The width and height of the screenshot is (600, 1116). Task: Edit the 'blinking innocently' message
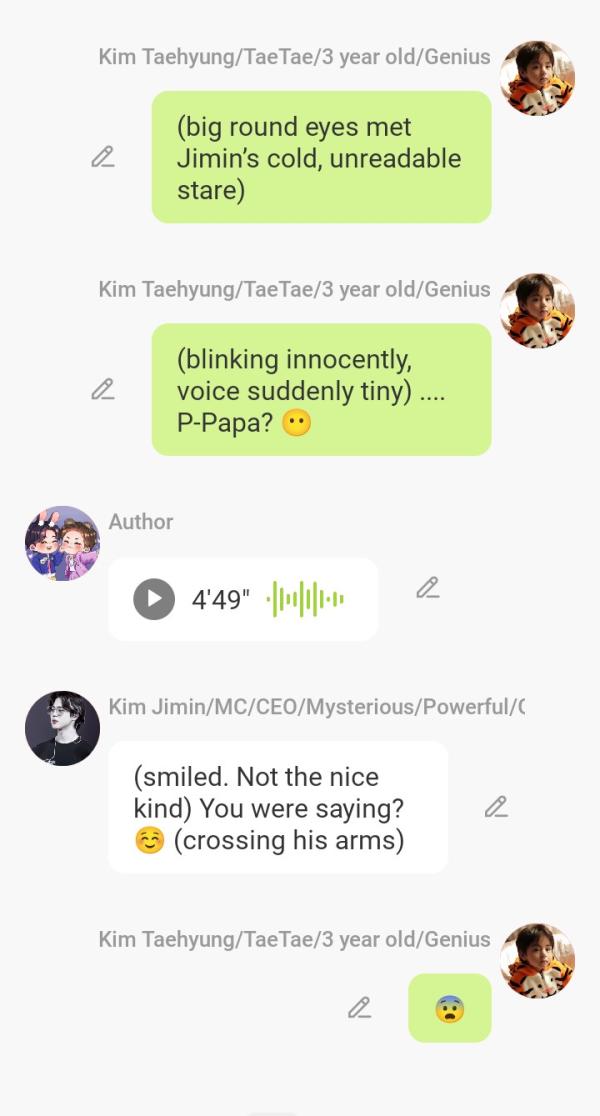point(102,389)
